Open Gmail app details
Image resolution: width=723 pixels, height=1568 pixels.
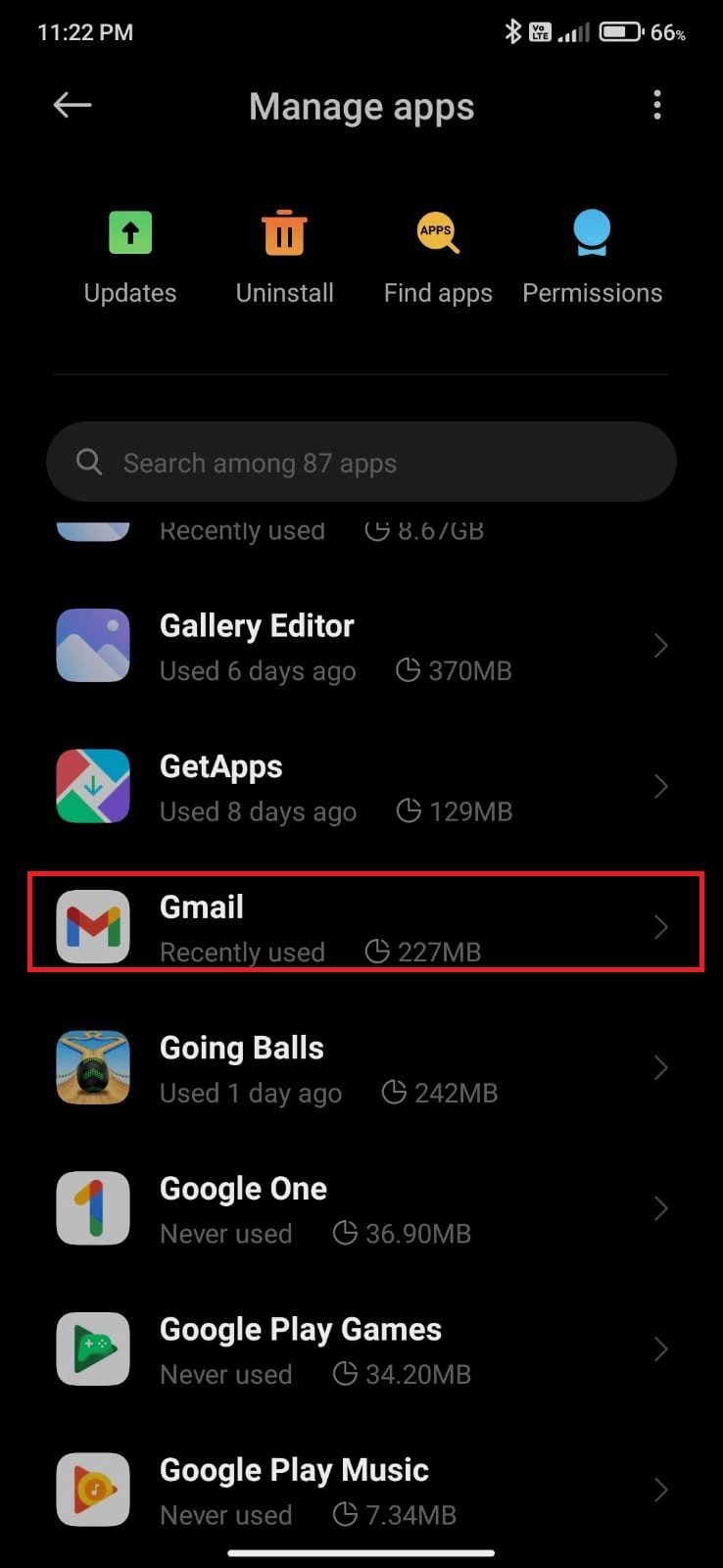click(x=361, y=927)
